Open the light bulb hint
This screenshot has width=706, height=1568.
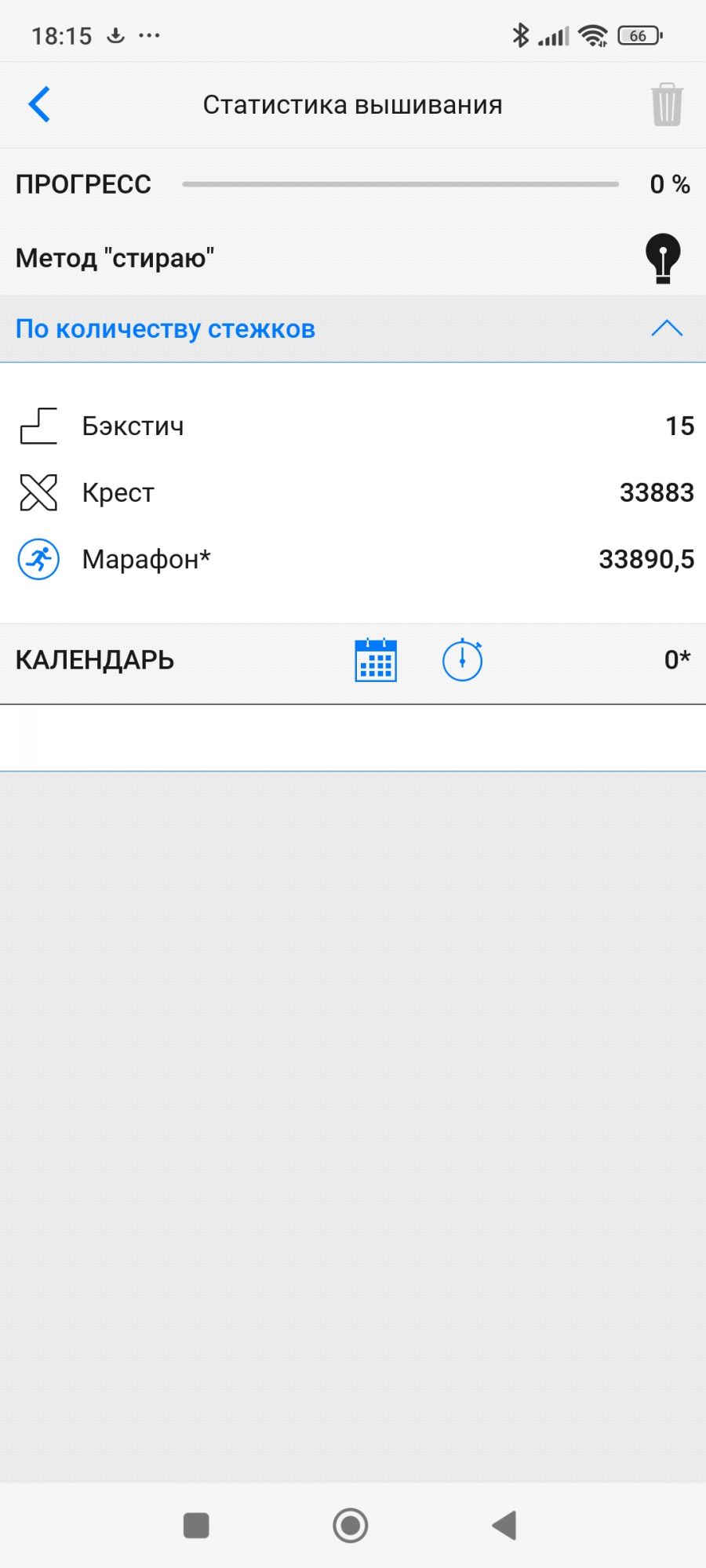pyautogui.click(x=663, y=258)
